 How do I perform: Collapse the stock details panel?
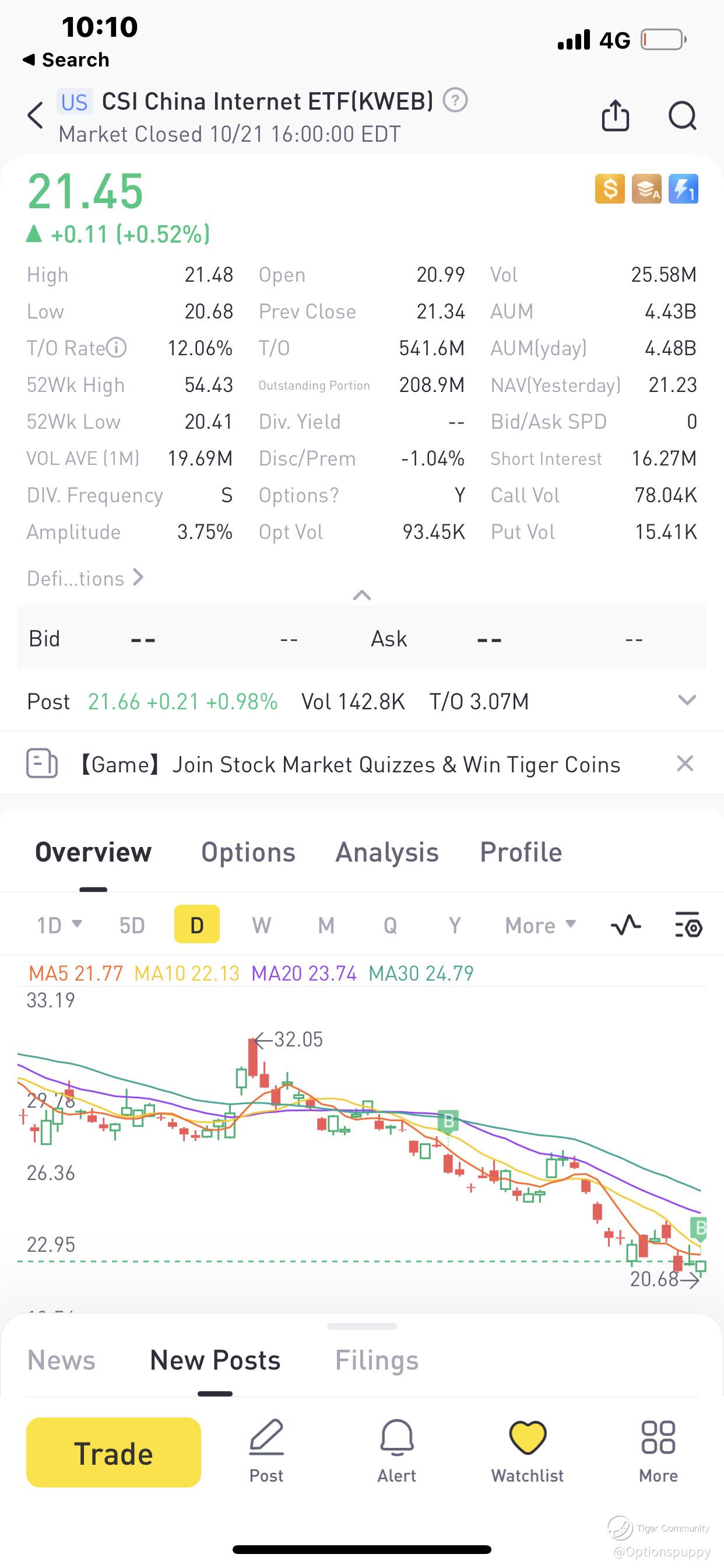pos(361,594)
